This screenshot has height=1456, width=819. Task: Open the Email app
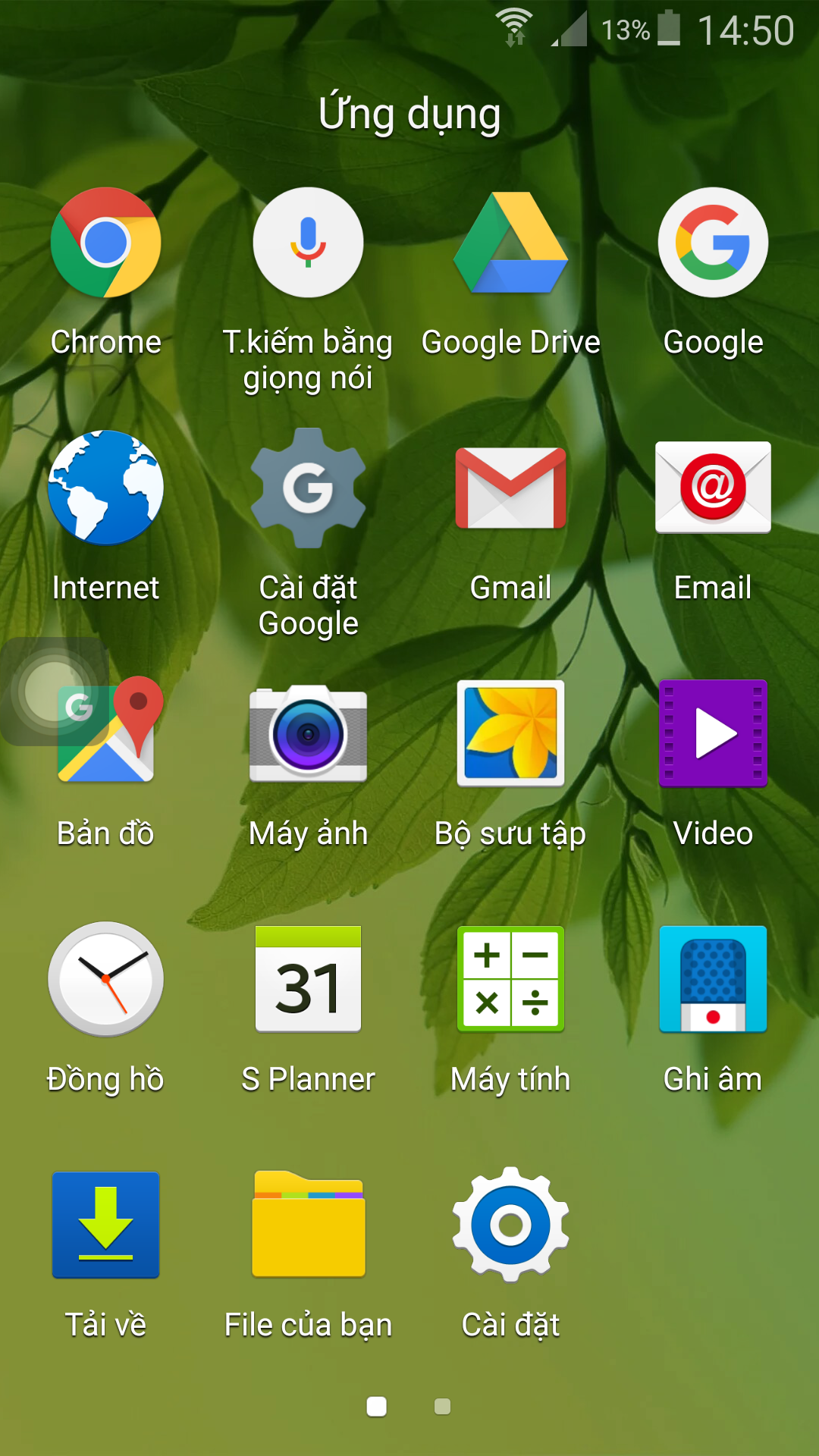[713, 488]
